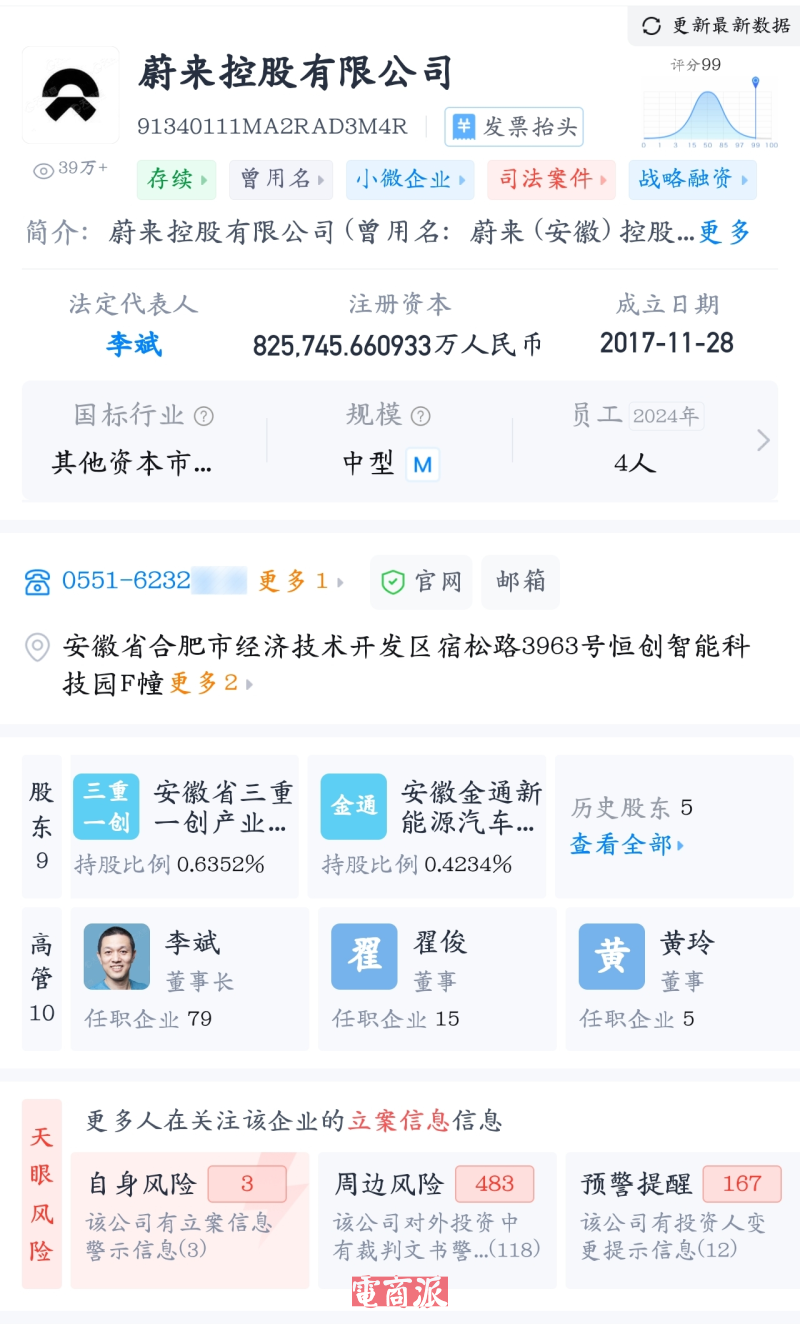The width and height of the screenshot is (800, 1329).
Task: Open legal representative 李斌 link
Action: (x=134, y=345)
